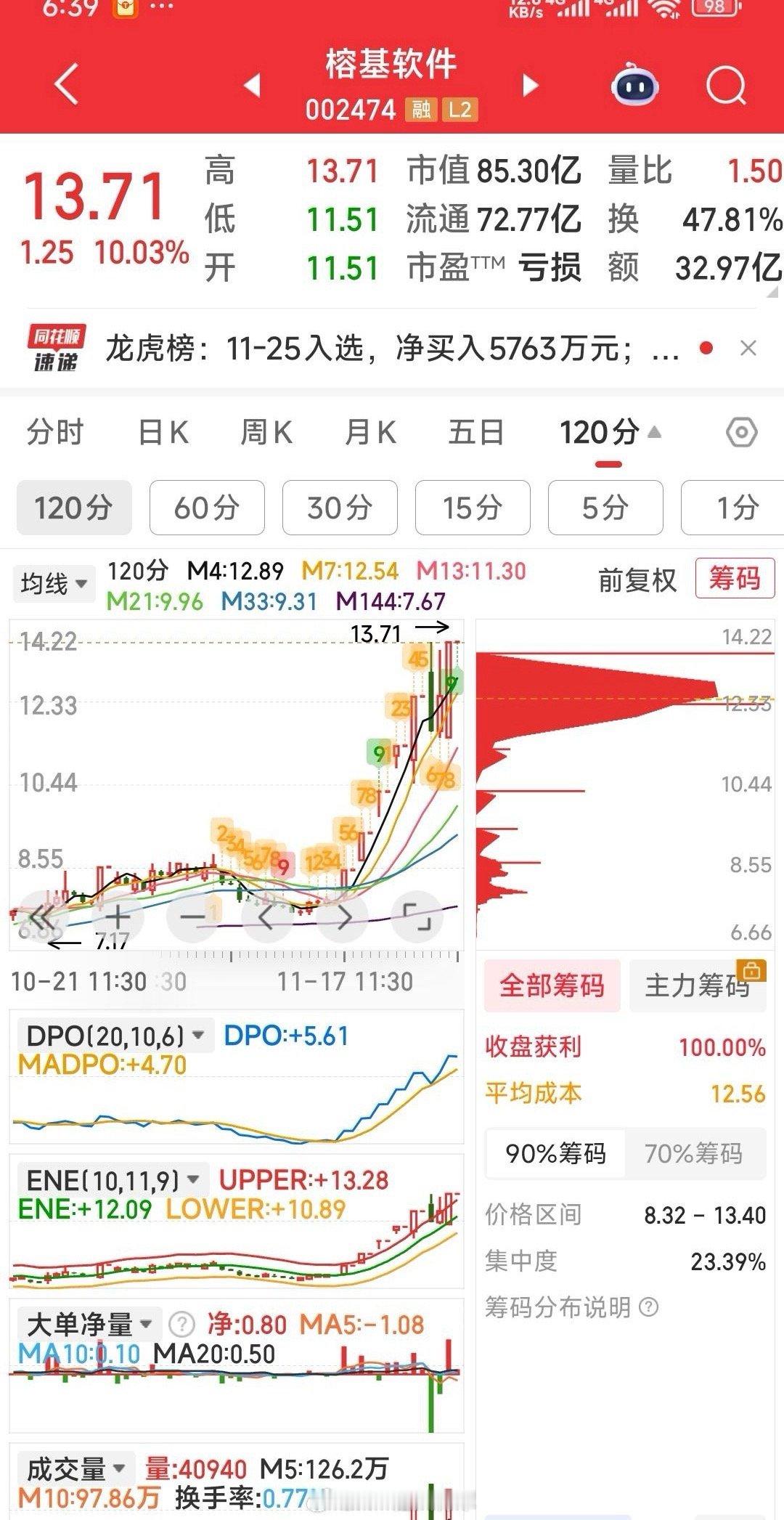Viewport: 784px width, 1520px height.
Task: Open chart settings hexagon icon
Action: 741,433
